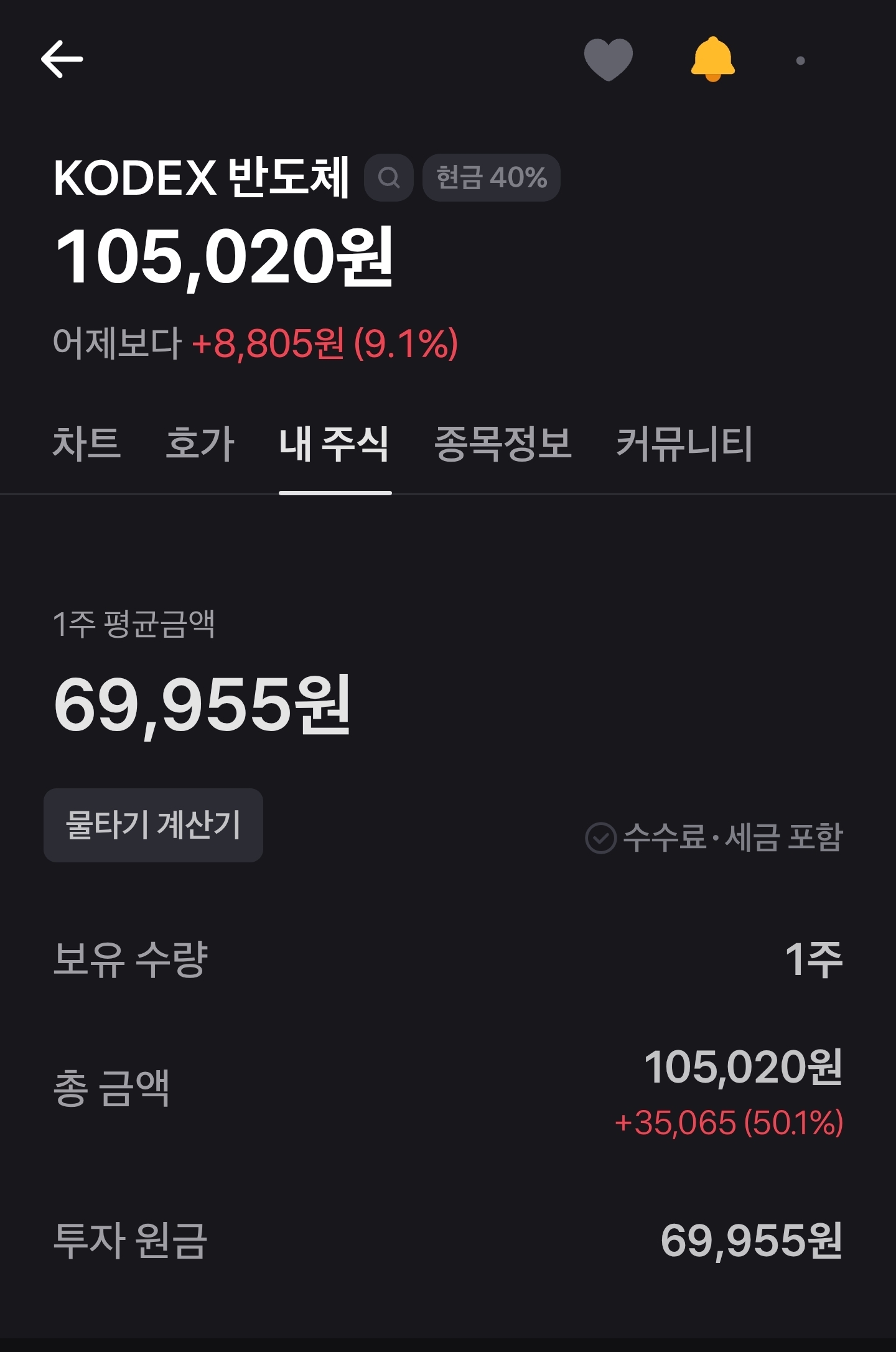Screen dimensions: 896x1352
Task: Tap the search icon beside KODEX 반도체
Action: [389, 177]
